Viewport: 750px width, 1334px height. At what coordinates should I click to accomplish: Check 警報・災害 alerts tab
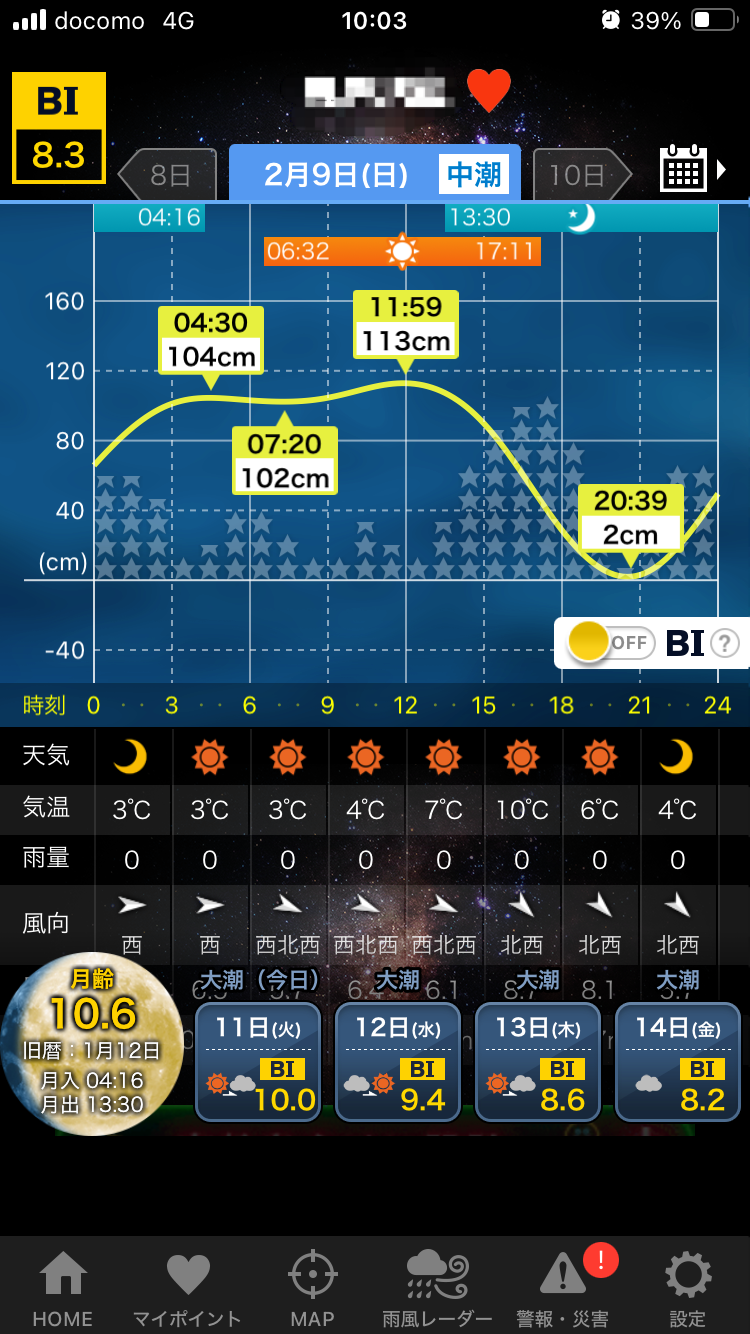(563, 1288)
